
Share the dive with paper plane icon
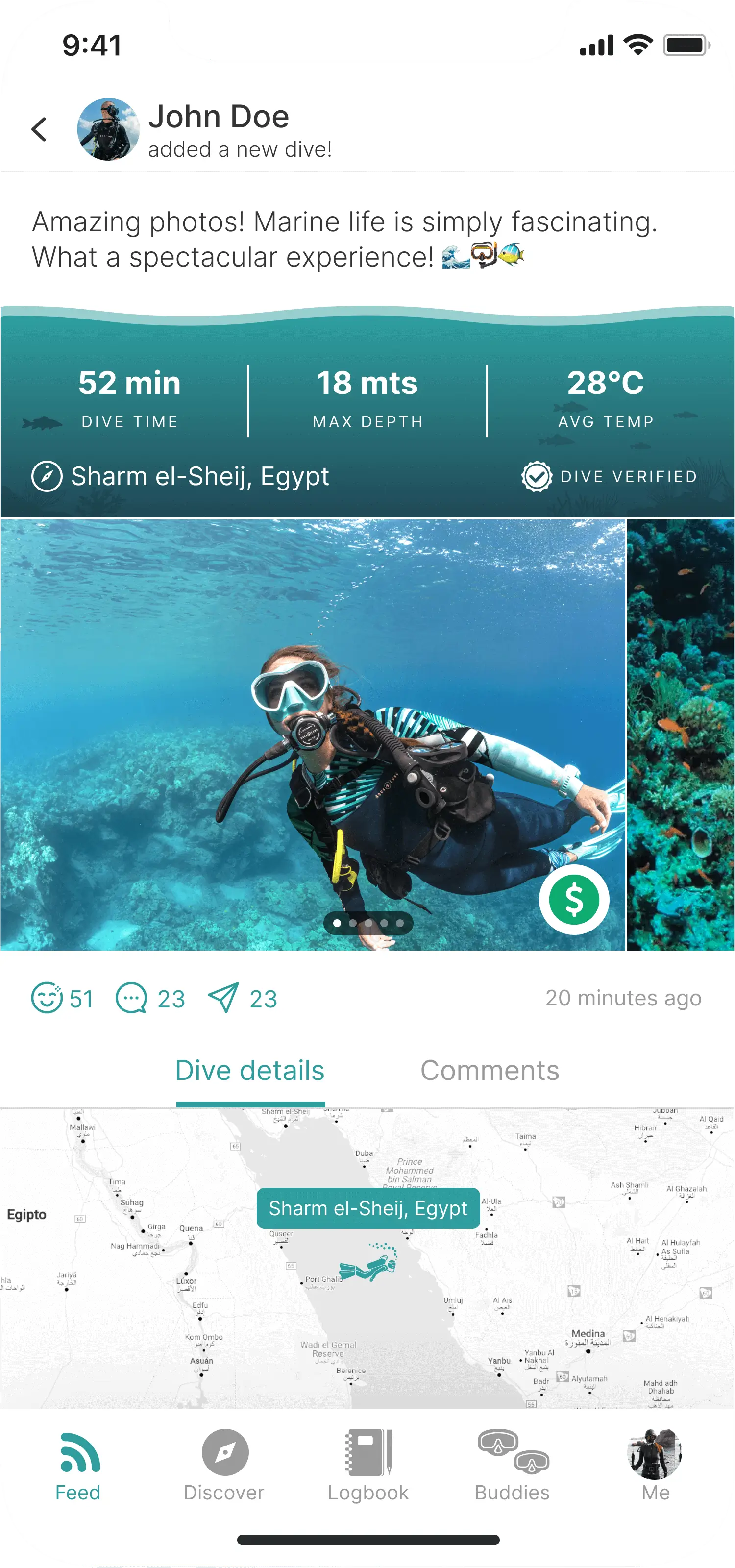[x=223, y=998]
